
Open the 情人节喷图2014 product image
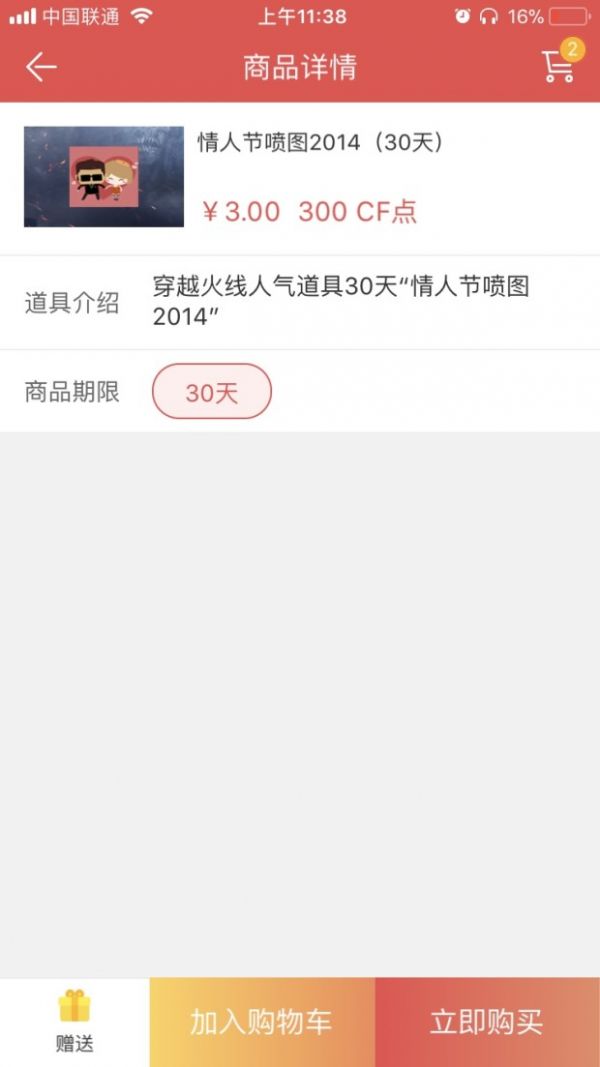pyautogui.click(x=104, y=177)
